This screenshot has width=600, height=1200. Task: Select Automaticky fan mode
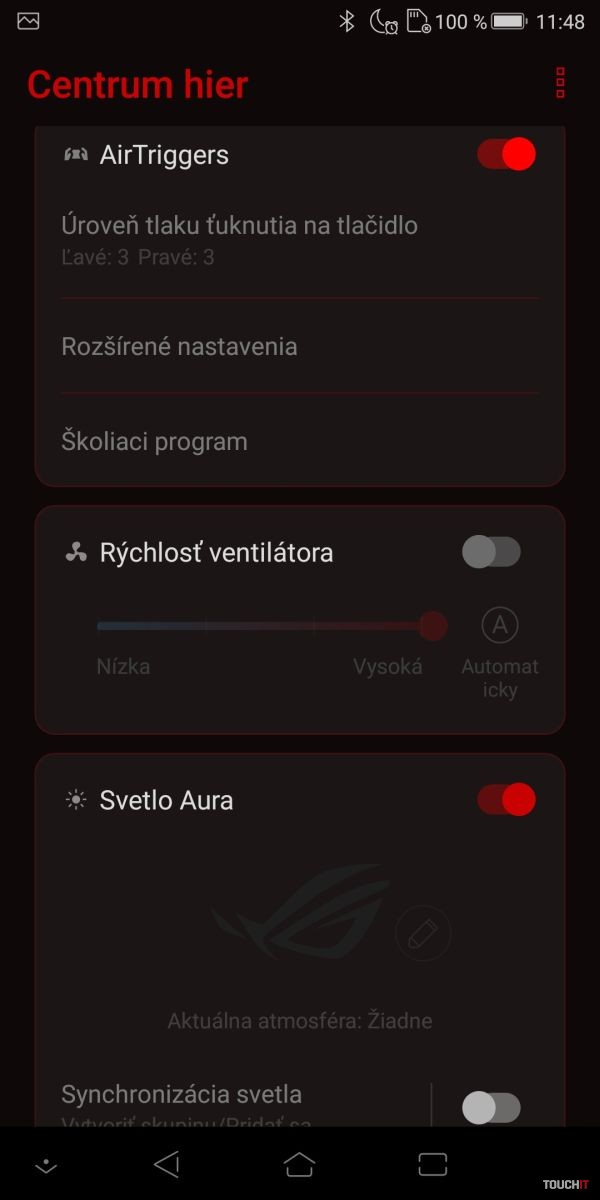(499, 627)
